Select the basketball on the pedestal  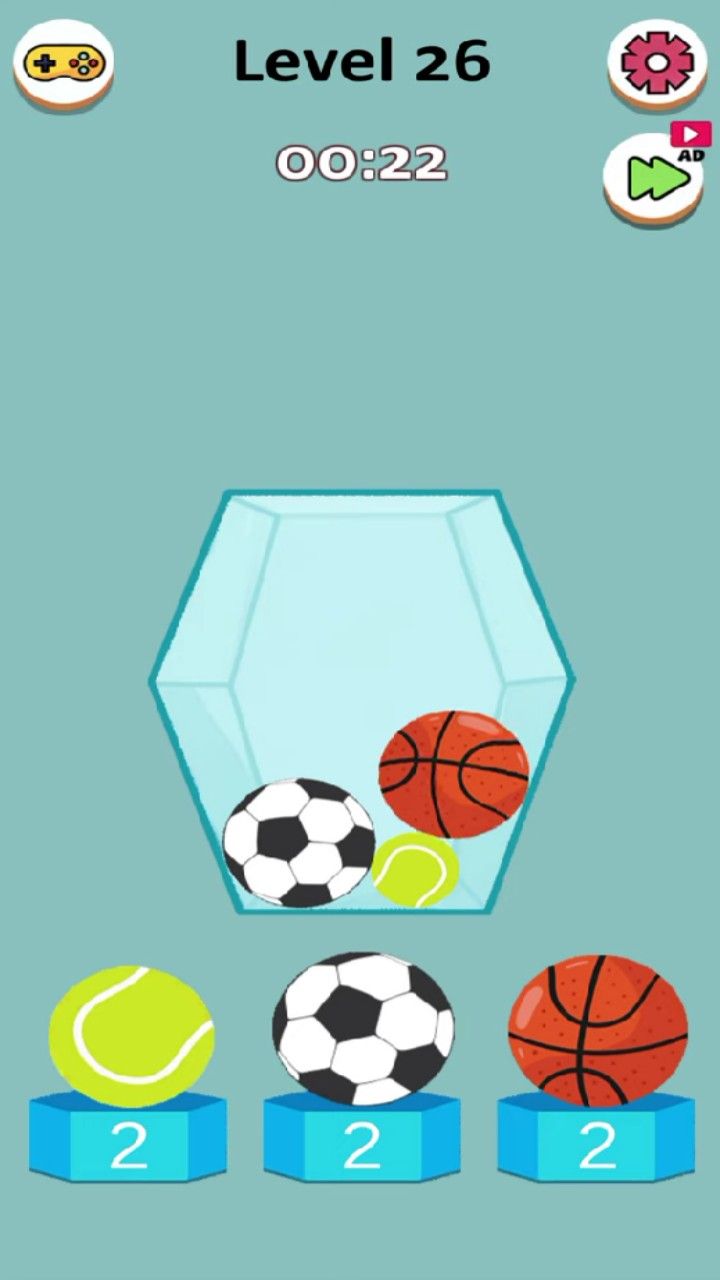(x=598, y=1030)
